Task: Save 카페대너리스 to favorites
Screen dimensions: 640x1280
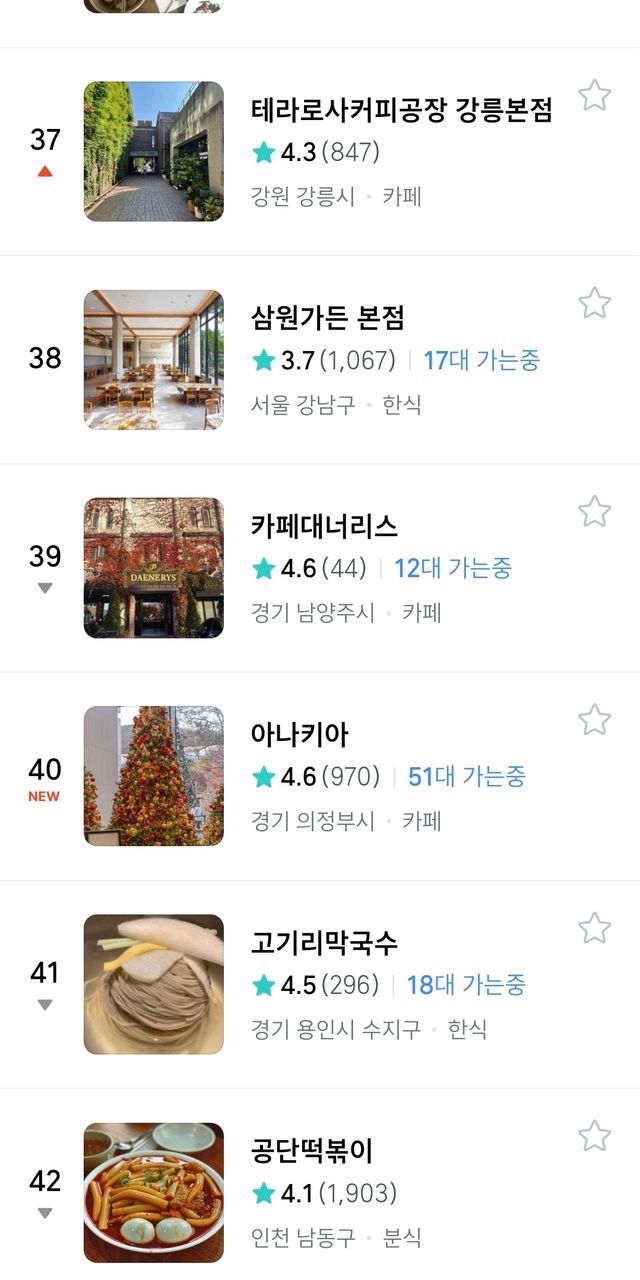Action: [594, 511]
